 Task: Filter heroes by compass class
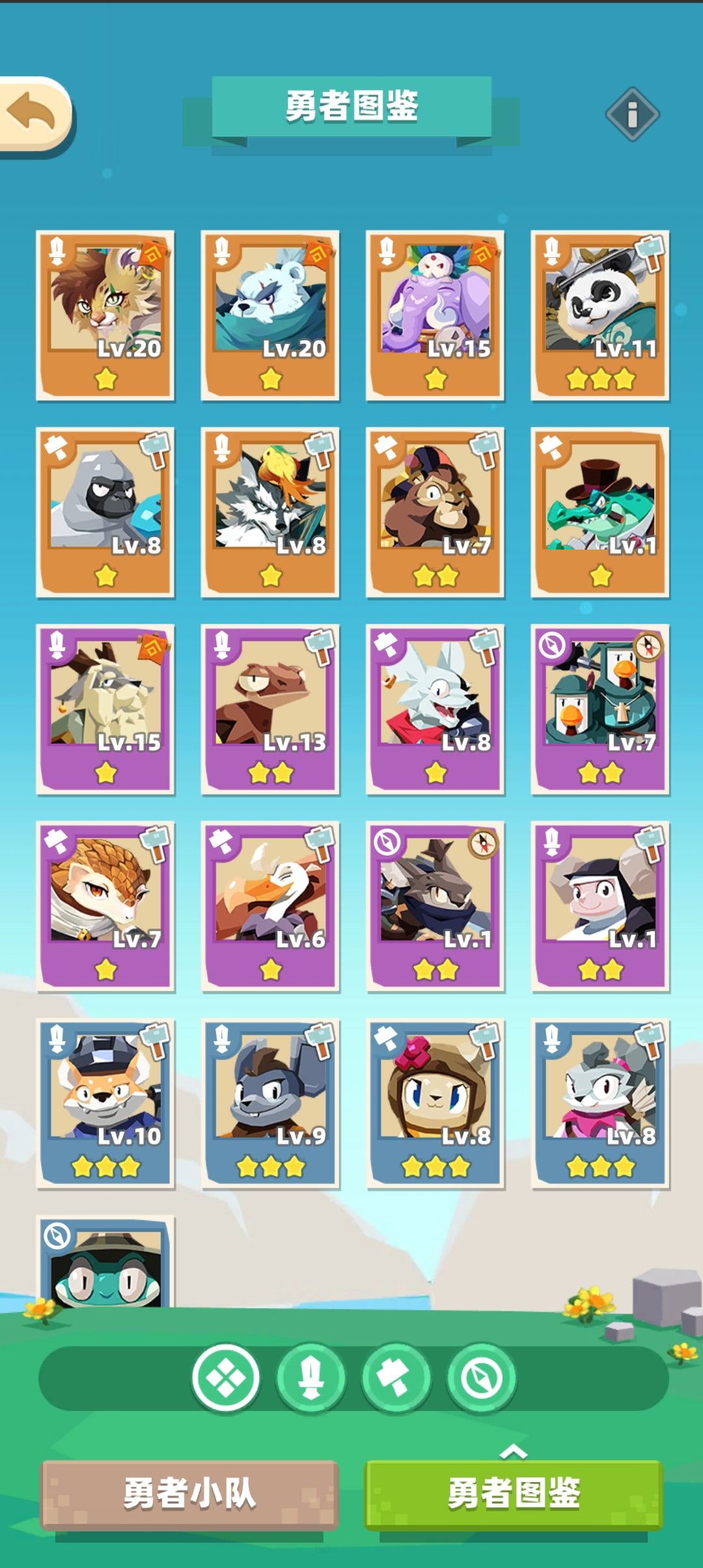click(482, 1378)
